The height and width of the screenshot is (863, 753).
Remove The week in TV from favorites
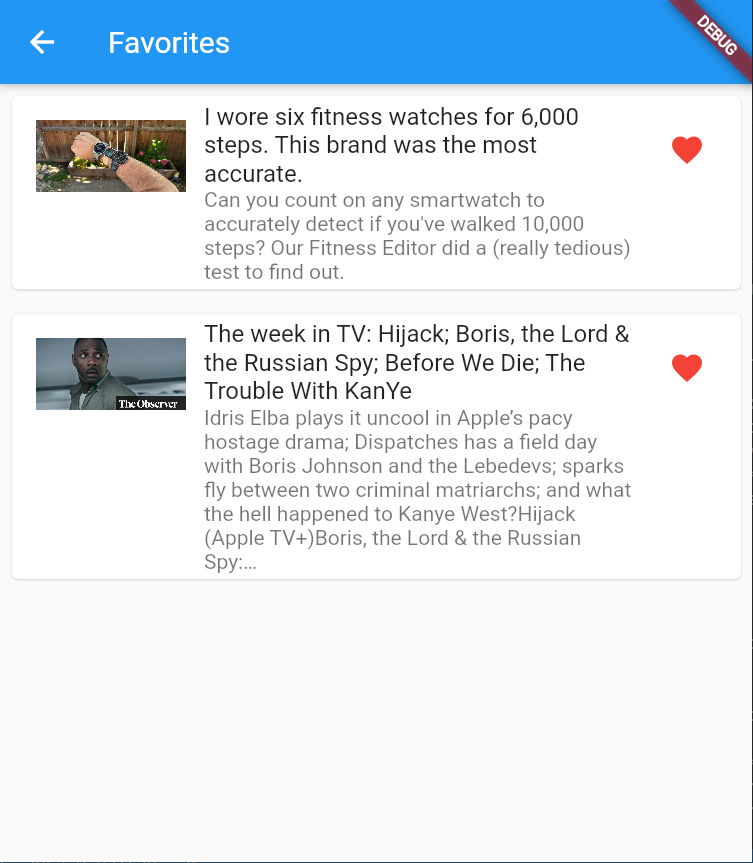pyautogui.click(x=686, y=368)
